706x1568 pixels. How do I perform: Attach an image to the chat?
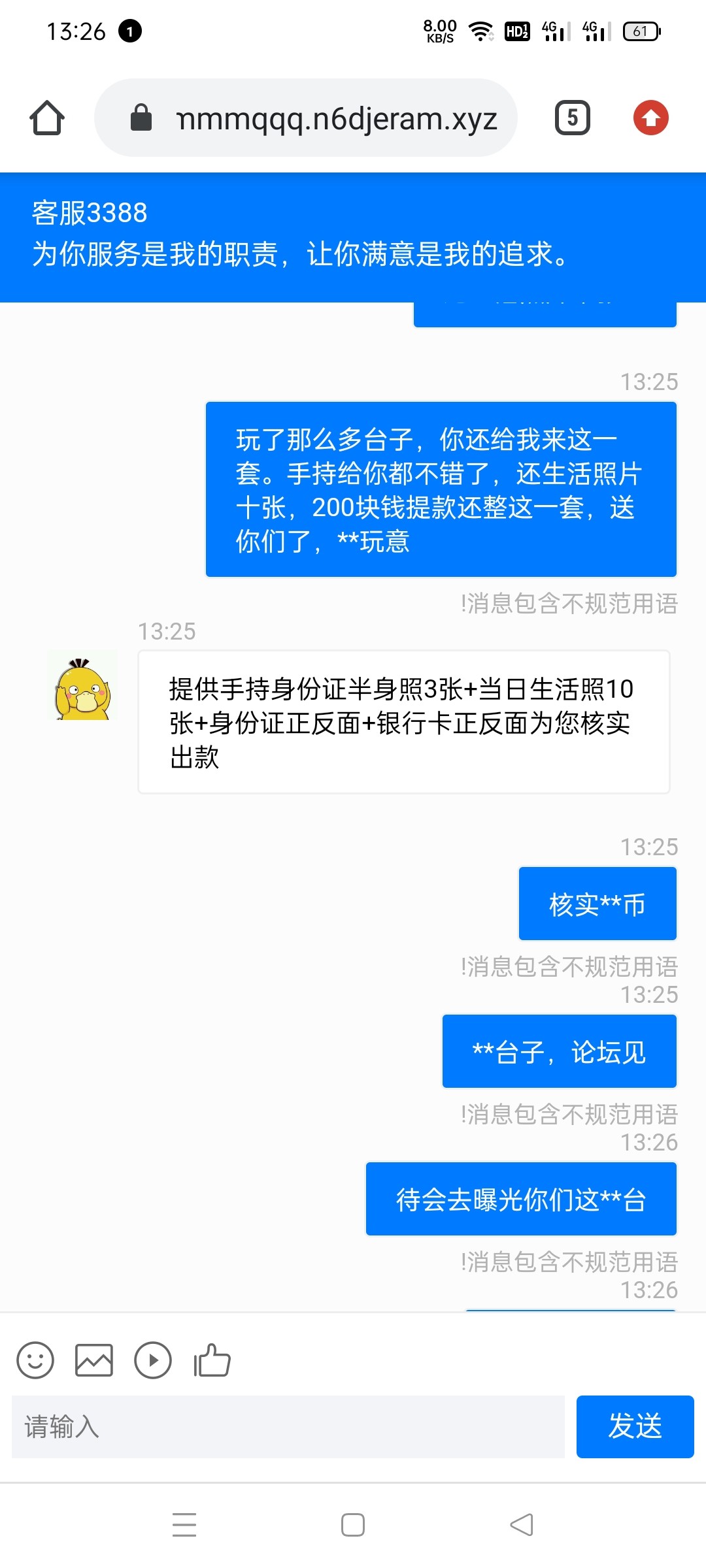coord(94,1360)
